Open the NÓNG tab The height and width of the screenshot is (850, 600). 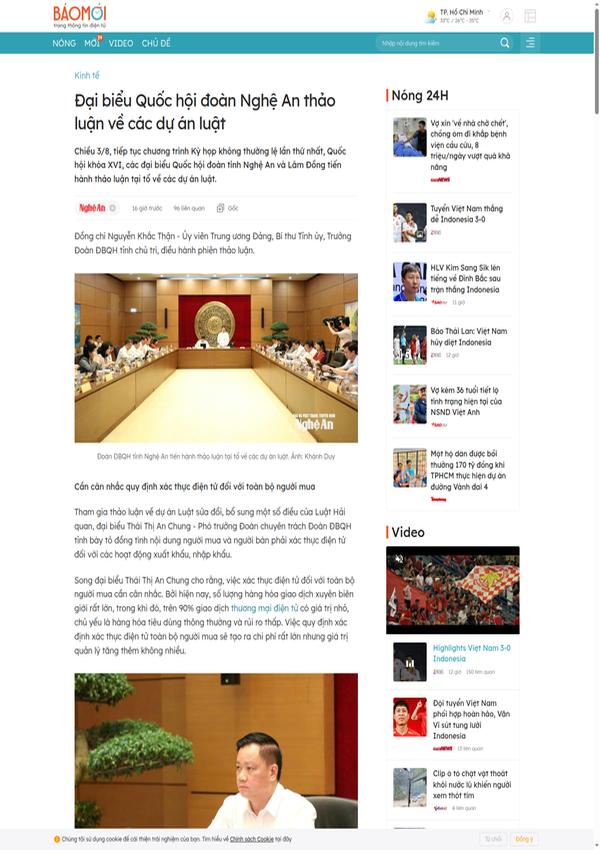click(64, 43)
